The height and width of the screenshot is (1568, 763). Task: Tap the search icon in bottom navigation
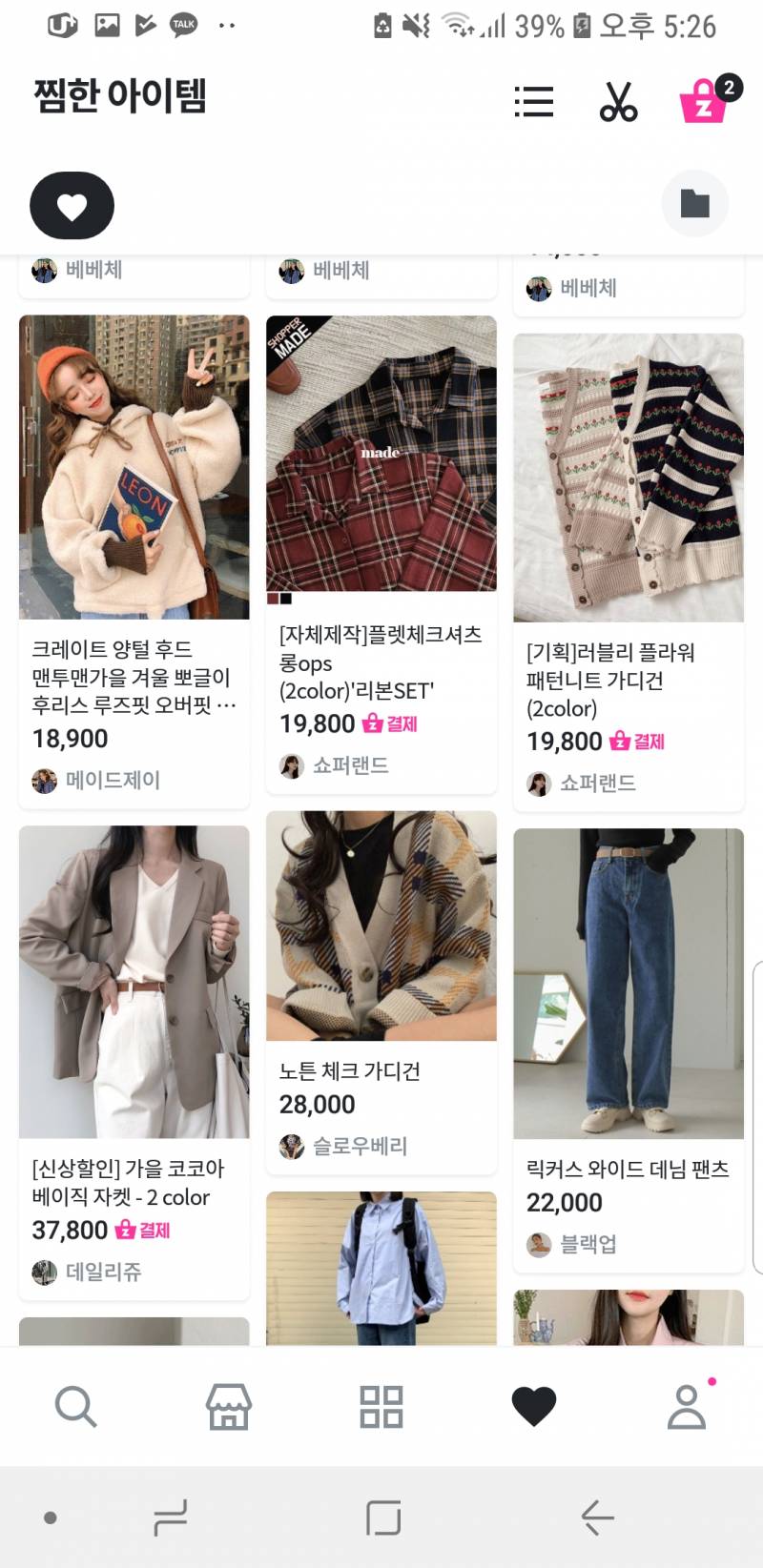pos(76,1405)
